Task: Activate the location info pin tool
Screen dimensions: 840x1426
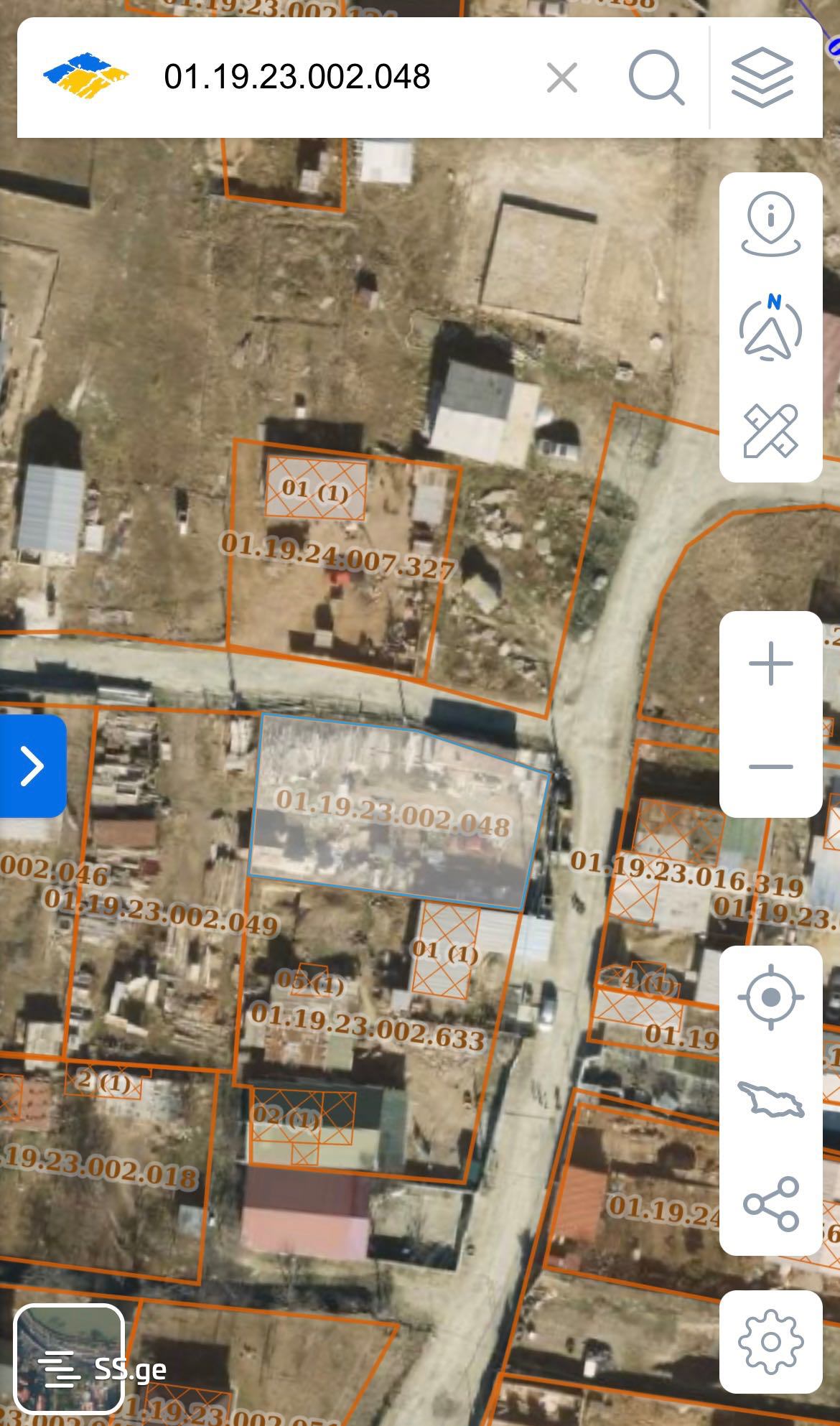Action: pos(771,225)
